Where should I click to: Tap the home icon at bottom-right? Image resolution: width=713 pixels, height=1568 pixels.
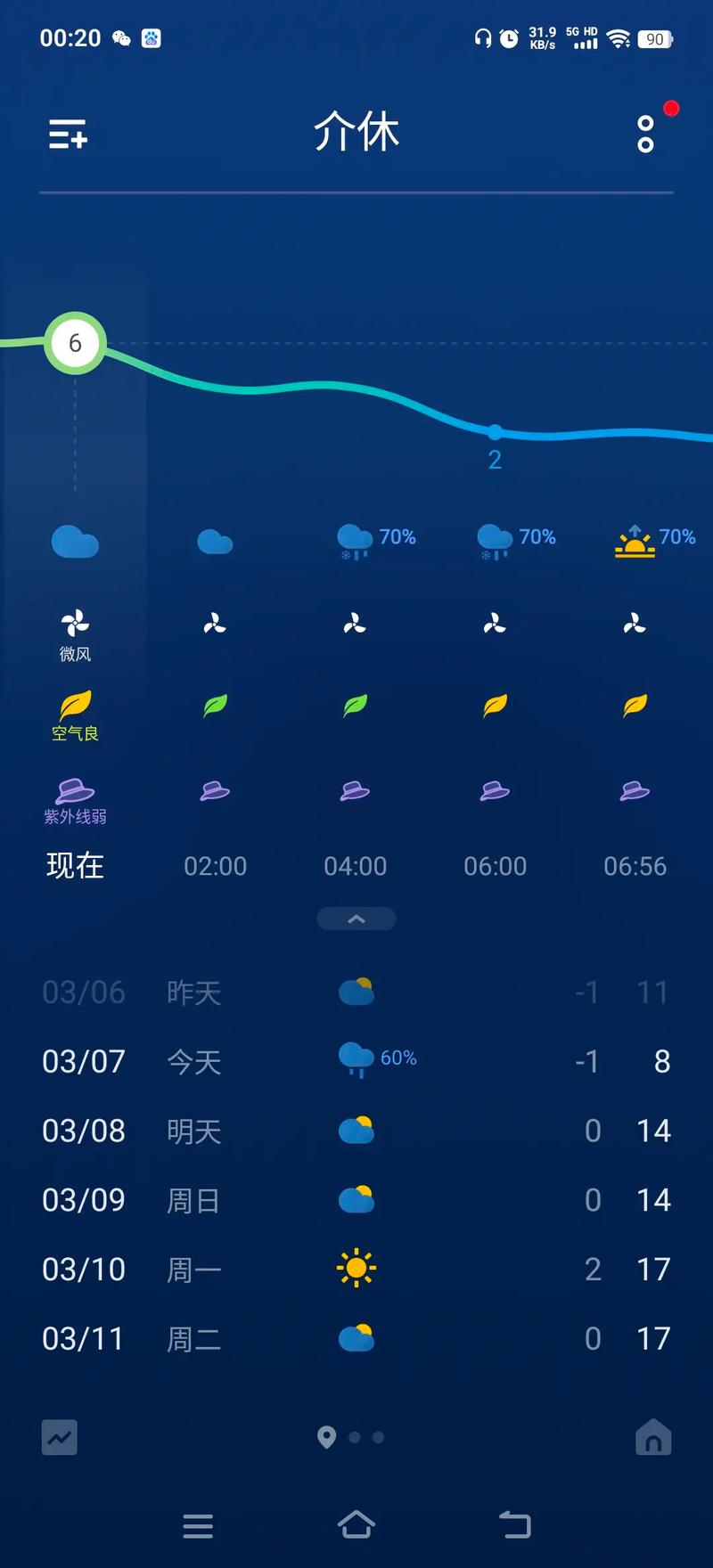click(x=653, y=1437)
